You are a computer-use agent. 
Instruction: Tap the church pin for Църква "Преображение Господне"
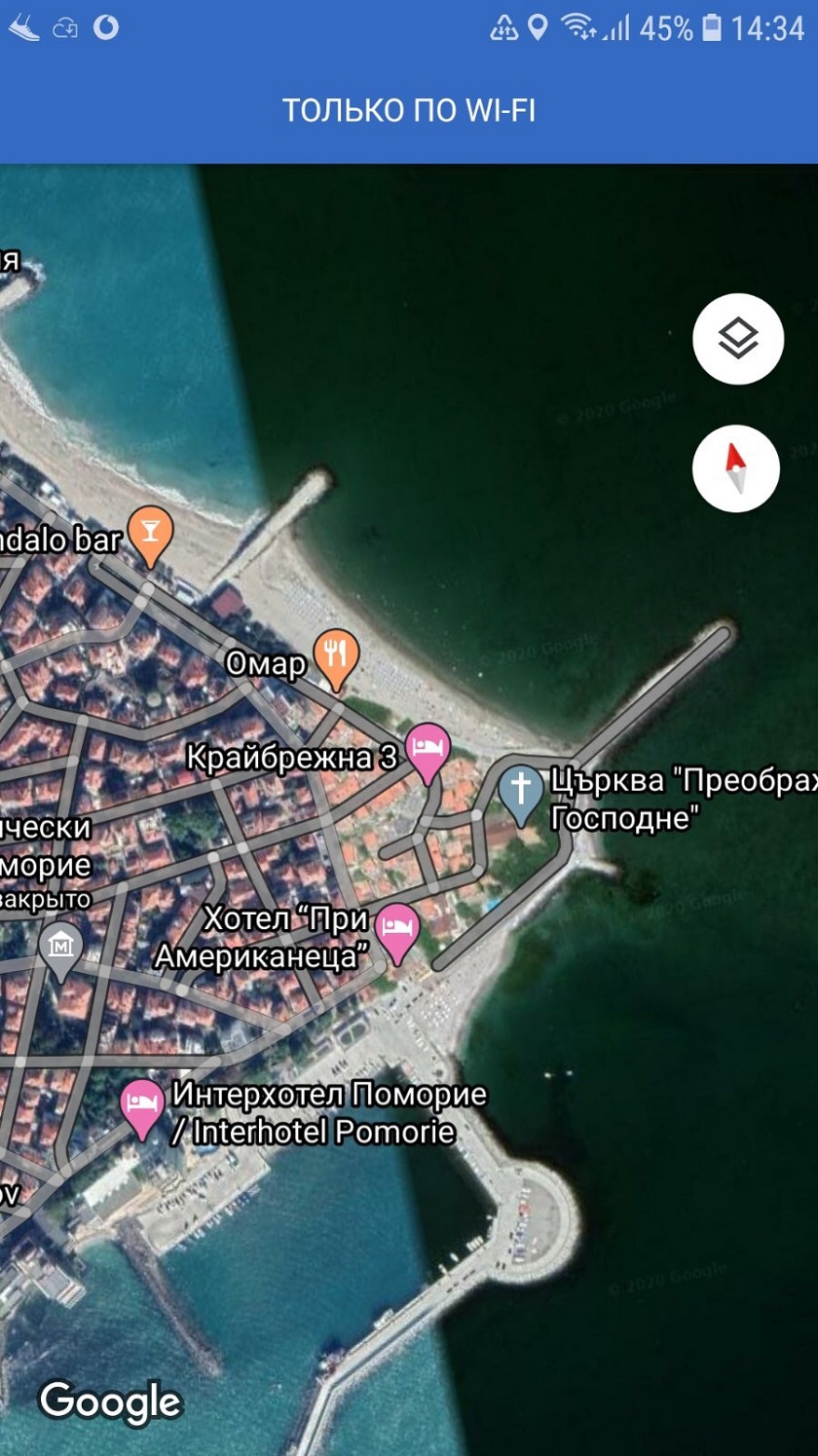(522, 792)
